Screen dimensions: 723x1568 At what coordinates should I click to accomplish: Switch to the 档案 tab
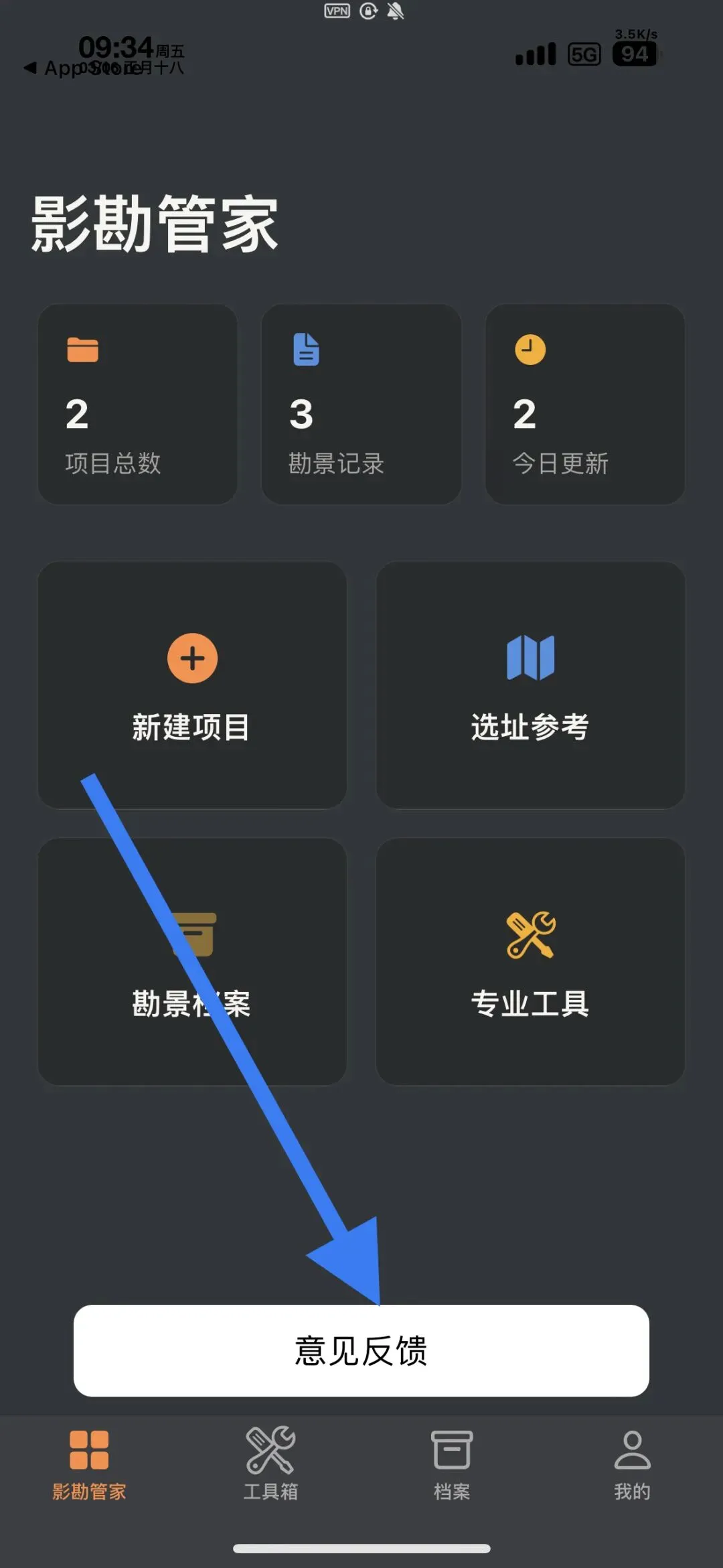coord(452,1464)
